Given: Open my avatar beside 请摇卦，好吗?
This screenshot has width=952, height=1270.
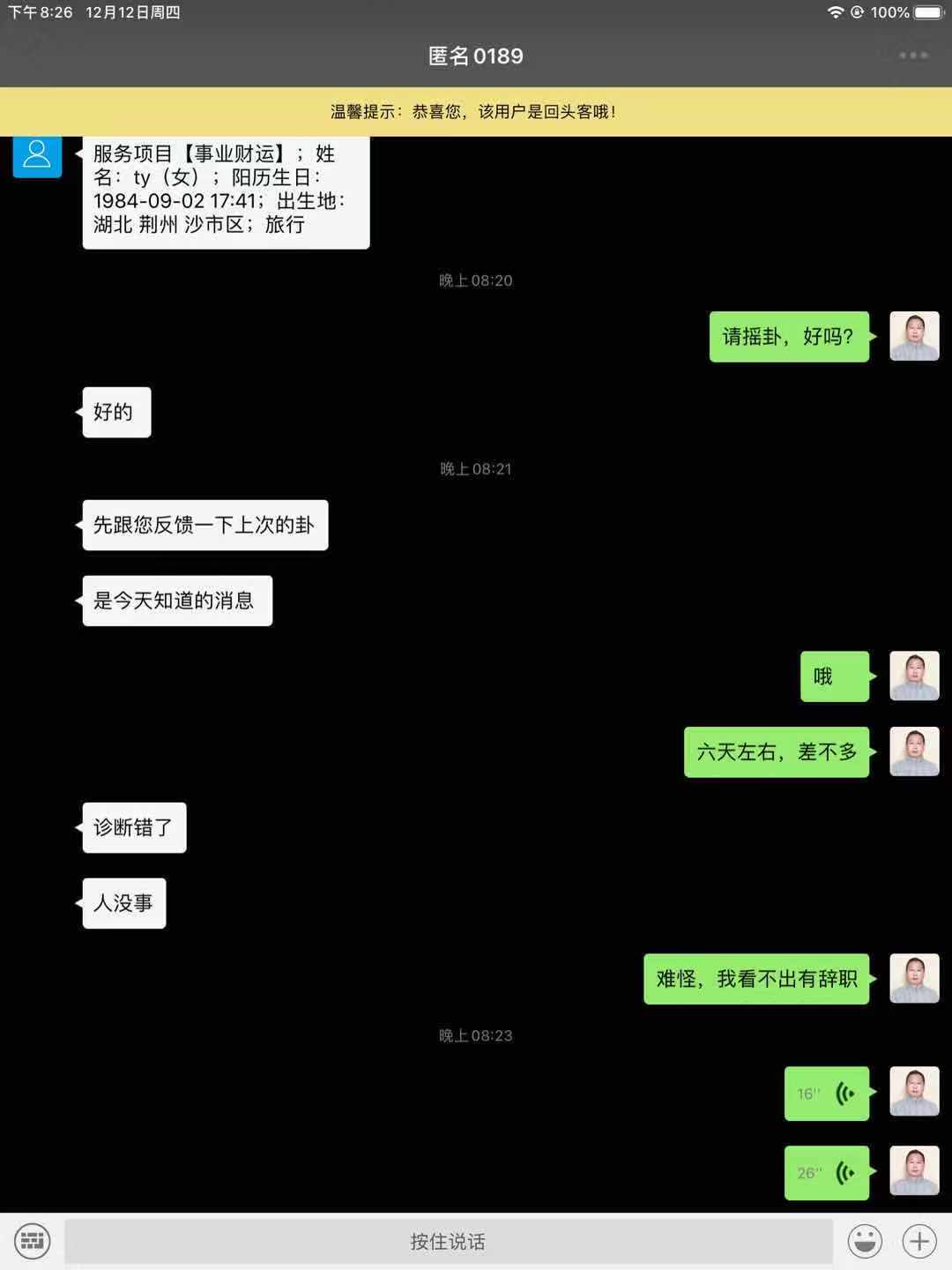Looking at the screenshot, I should tap(914, 336).
